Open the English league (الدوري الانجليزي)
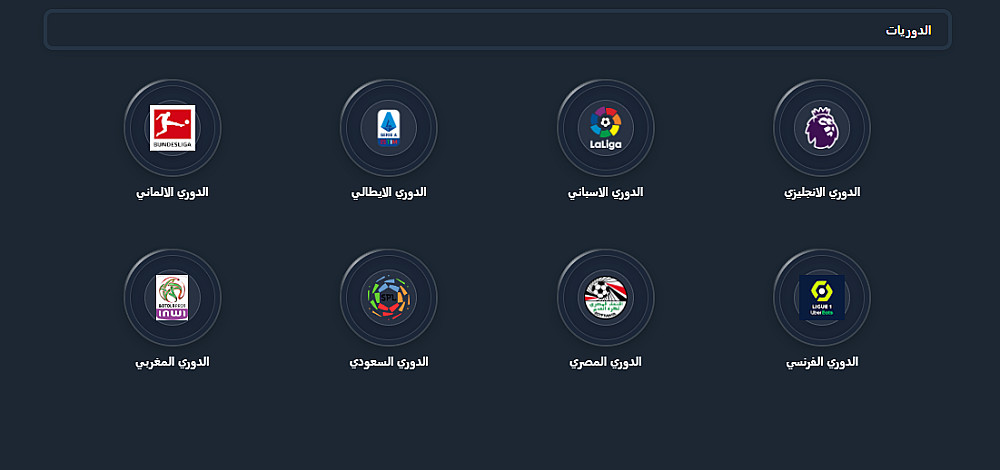 tap(821, 128)
